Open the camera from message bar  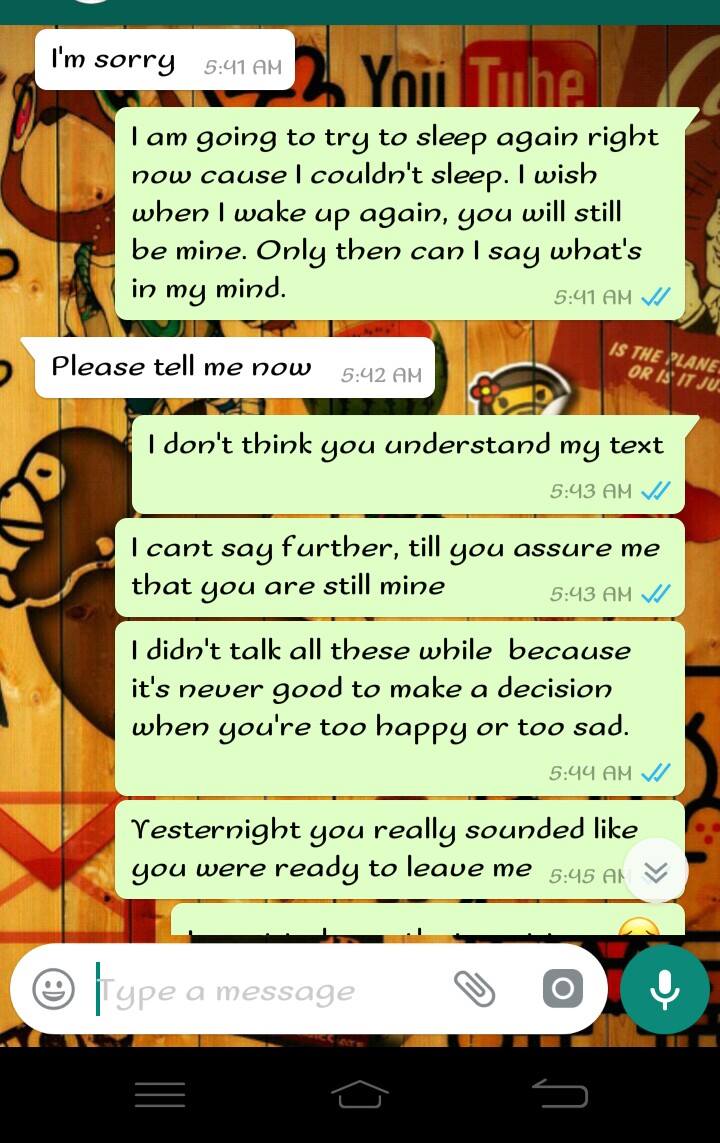562,989
